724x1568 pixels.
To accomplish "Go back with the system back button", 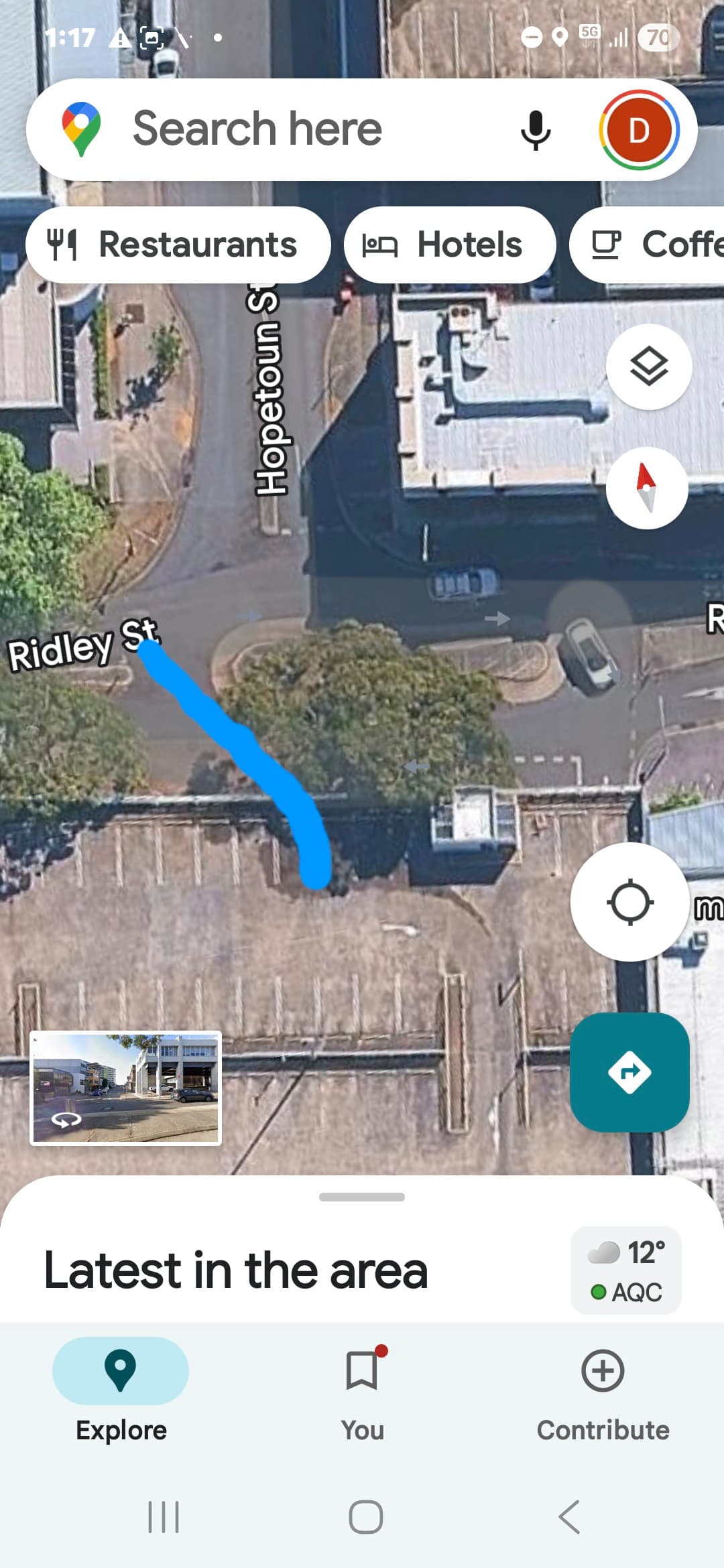I will click(569, 1516).
